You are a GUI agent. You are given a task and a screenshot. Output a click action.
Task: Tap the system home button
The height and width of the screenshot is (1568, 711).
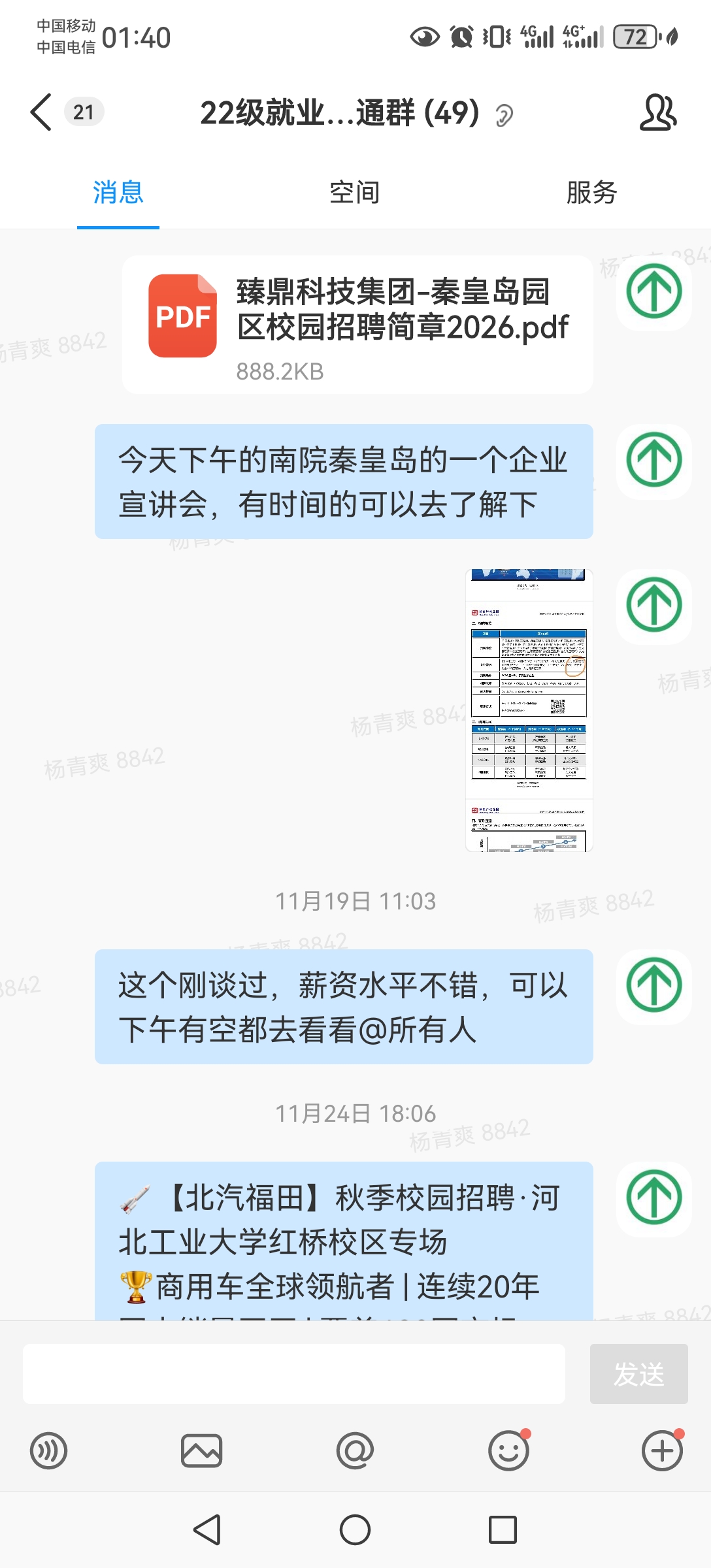(x=355, y=1529)
